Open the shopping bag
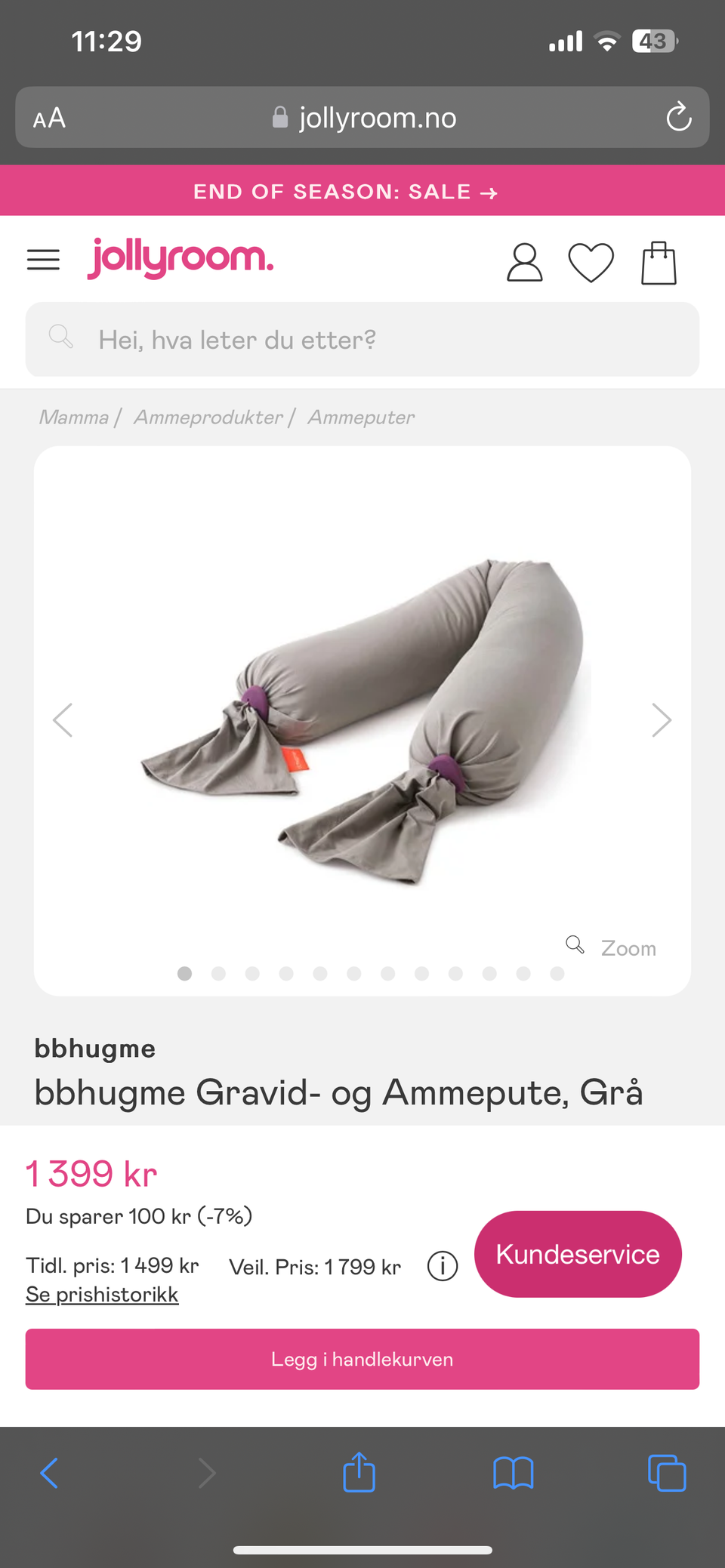This screenshot has height=1568, width=725. click(x=658, y=262)
